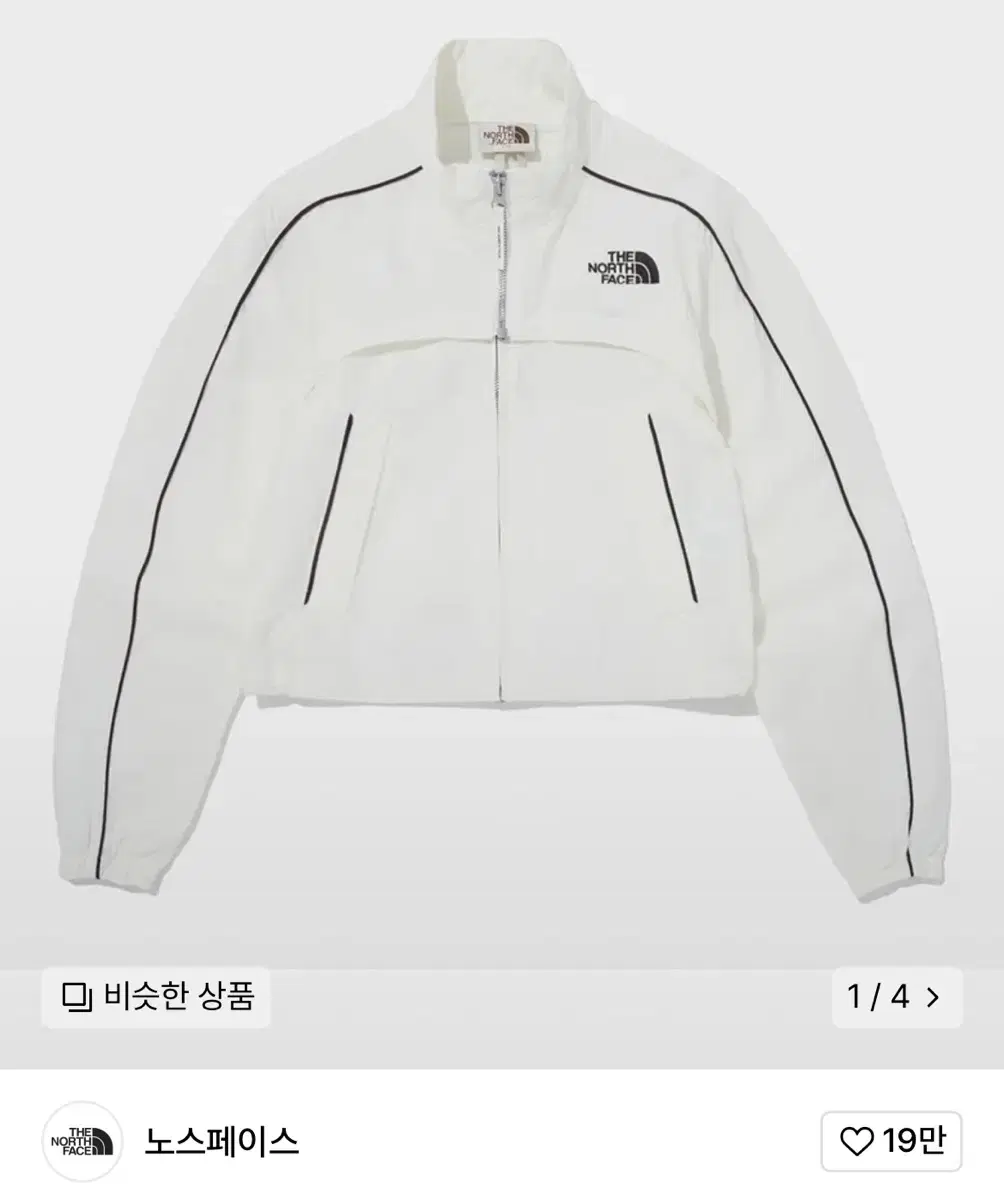Open similar products via 비슷한 상품
The image size is (1004, 1200).
click(156, 997)
